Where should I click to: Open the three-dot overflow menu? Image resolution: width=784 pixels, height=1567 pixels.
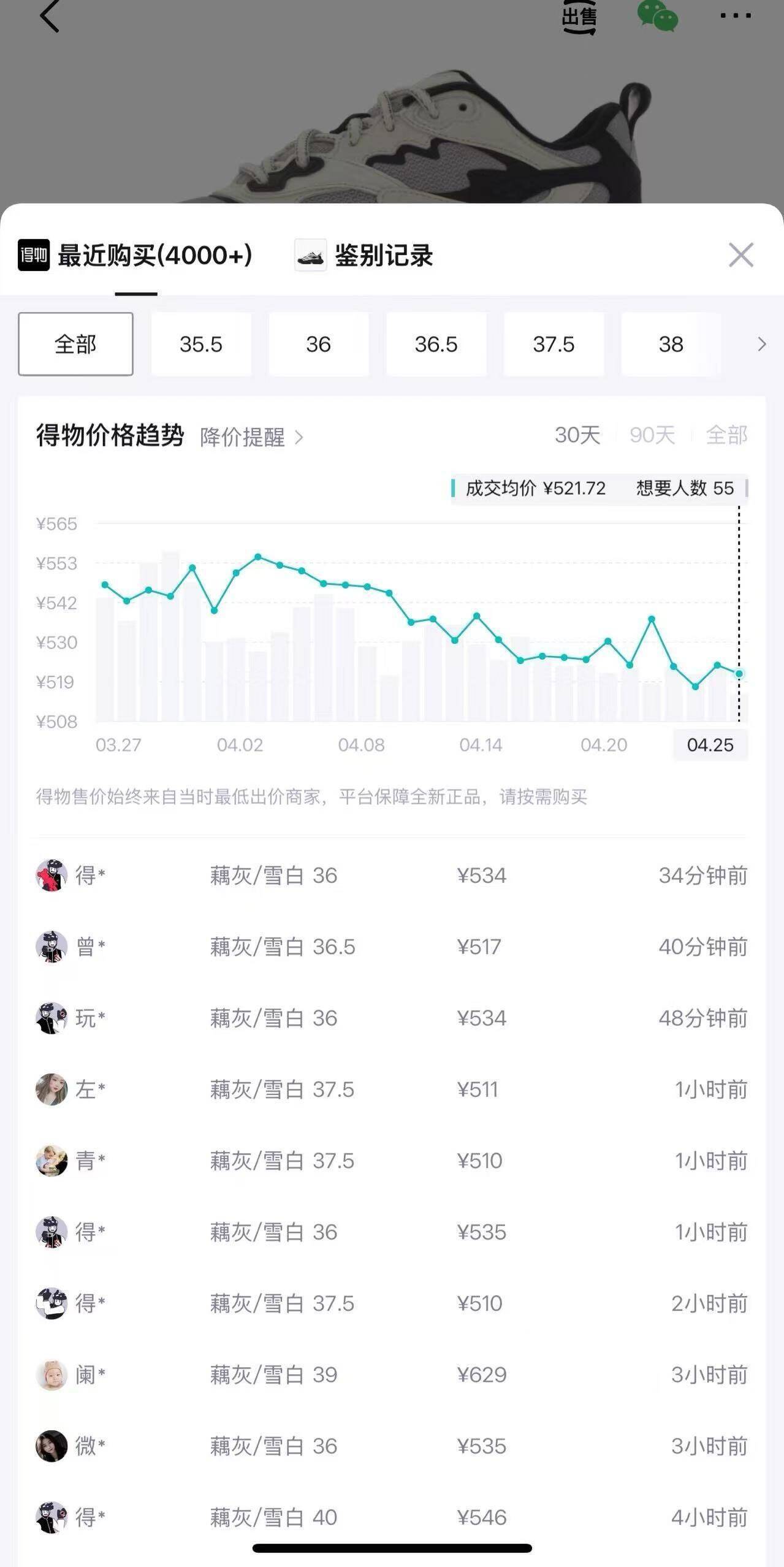(x=735, y=16)
